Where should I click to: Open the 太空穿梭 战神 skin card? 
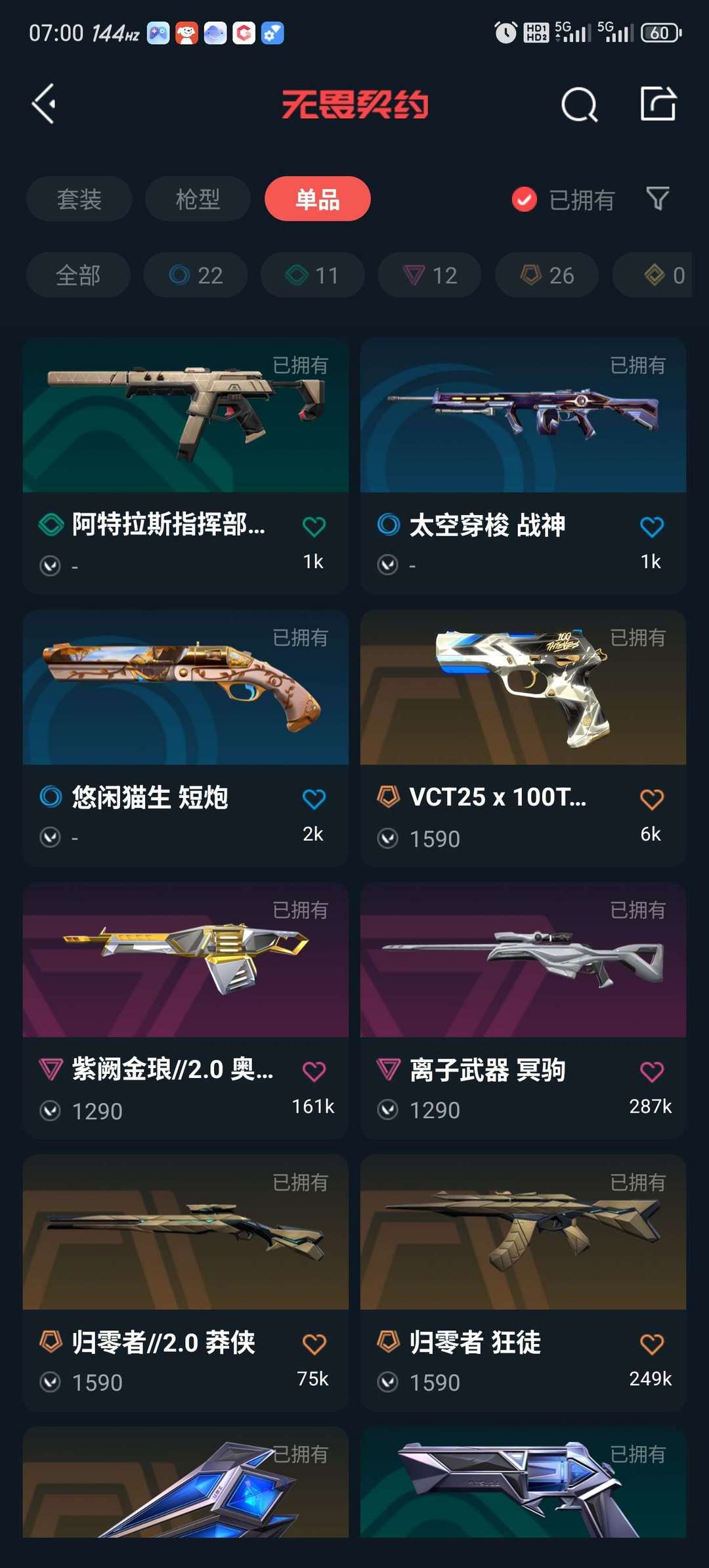523,466
